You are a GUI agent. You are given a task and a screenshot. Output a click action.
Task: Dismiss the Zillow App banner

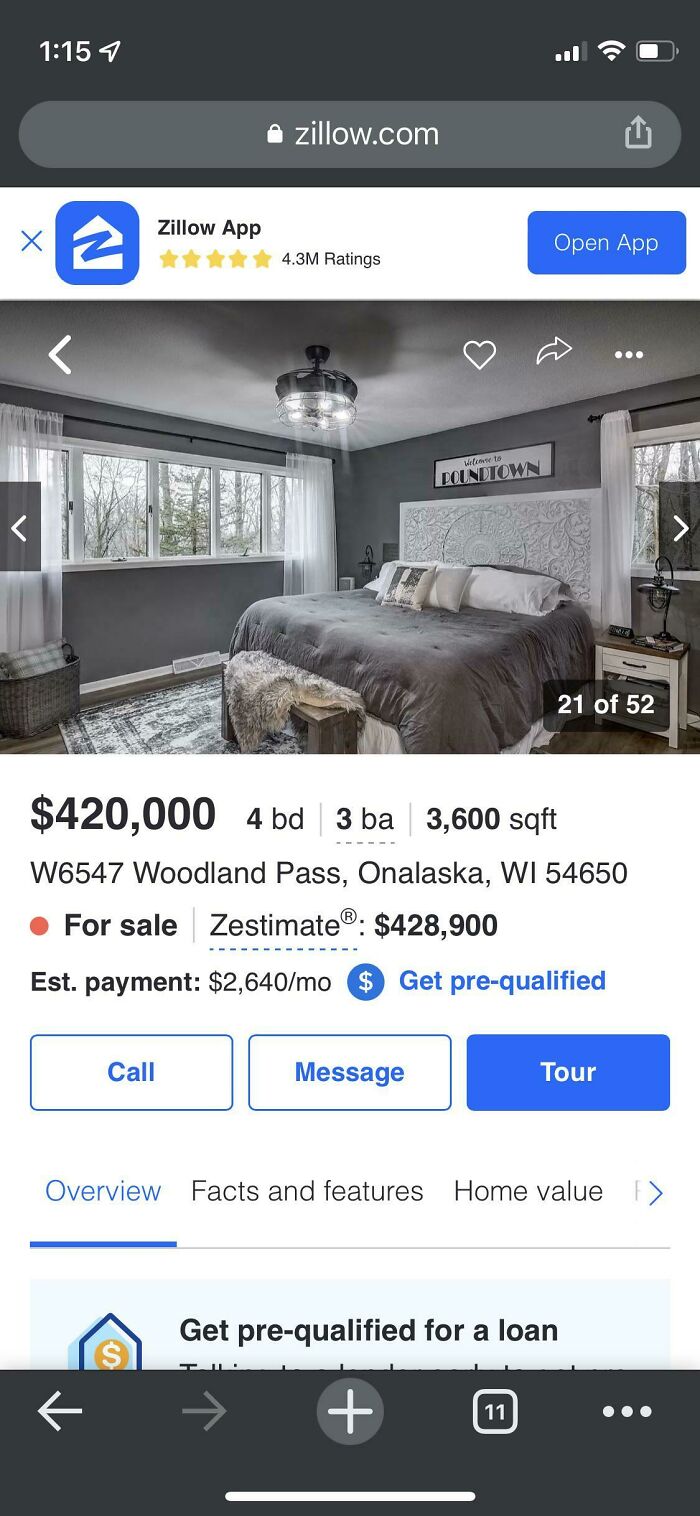click(x=32, y=242)
